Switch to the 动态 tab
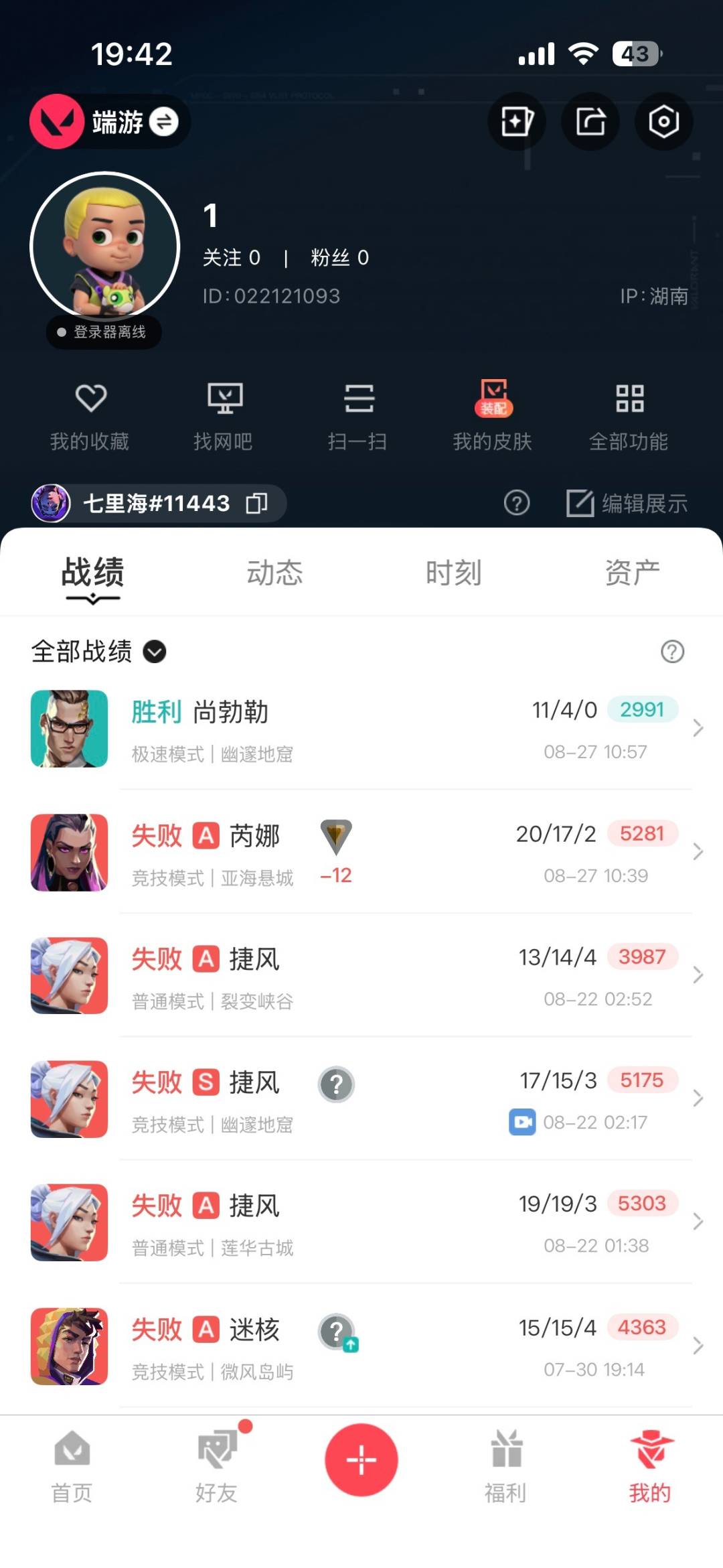This screenshot has width=723, height=1568. coord(274,573)
